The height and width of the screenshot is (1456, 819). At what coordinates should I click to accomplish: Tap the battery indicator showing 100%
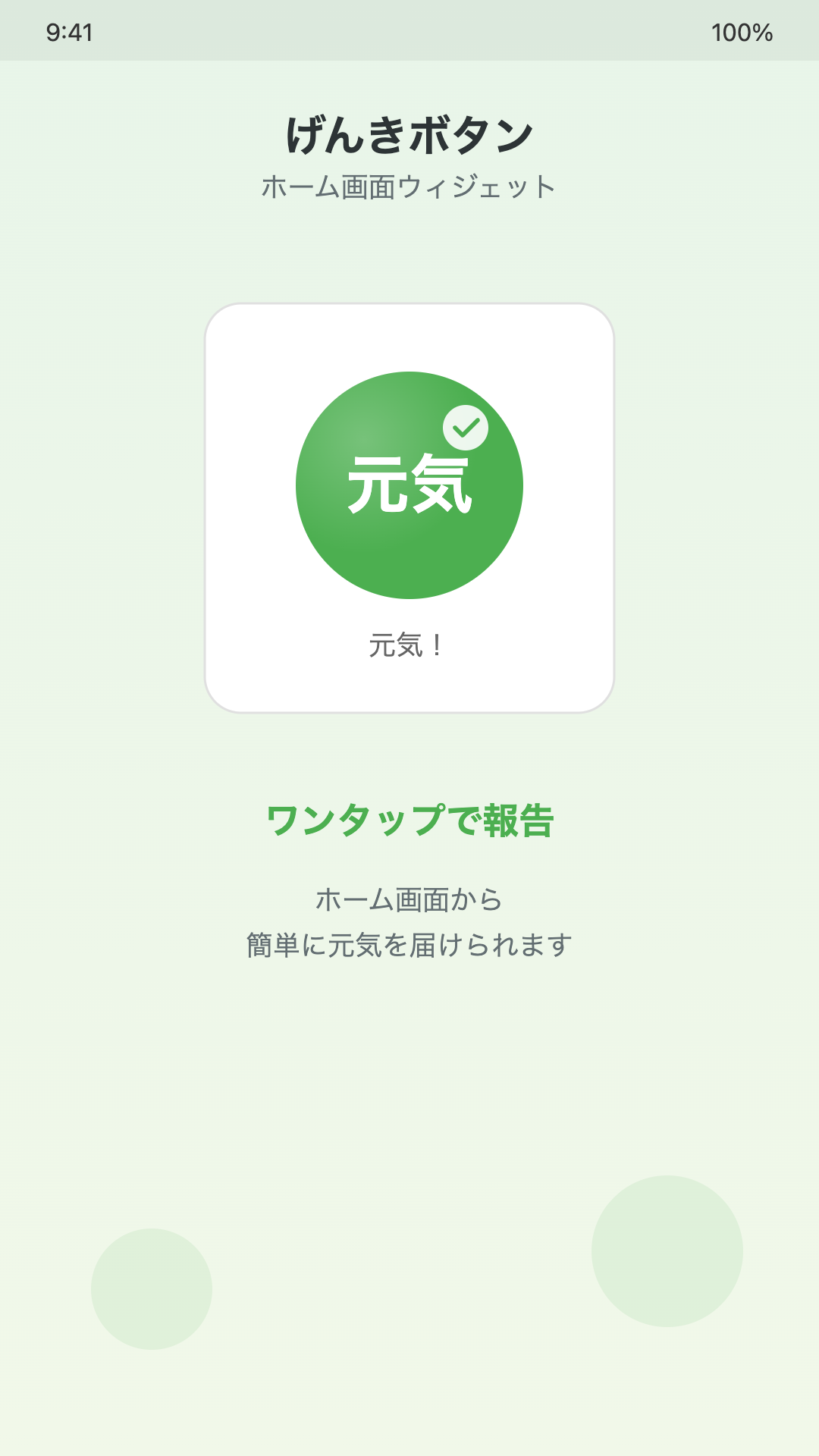point(742,33)
